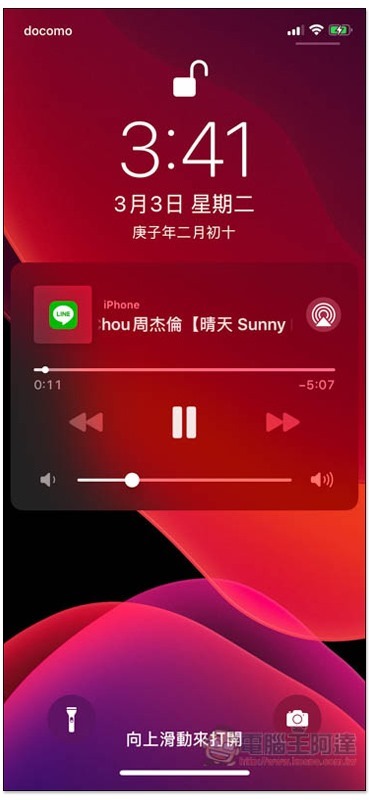Go back to the previous track

[x=86, y=422]
